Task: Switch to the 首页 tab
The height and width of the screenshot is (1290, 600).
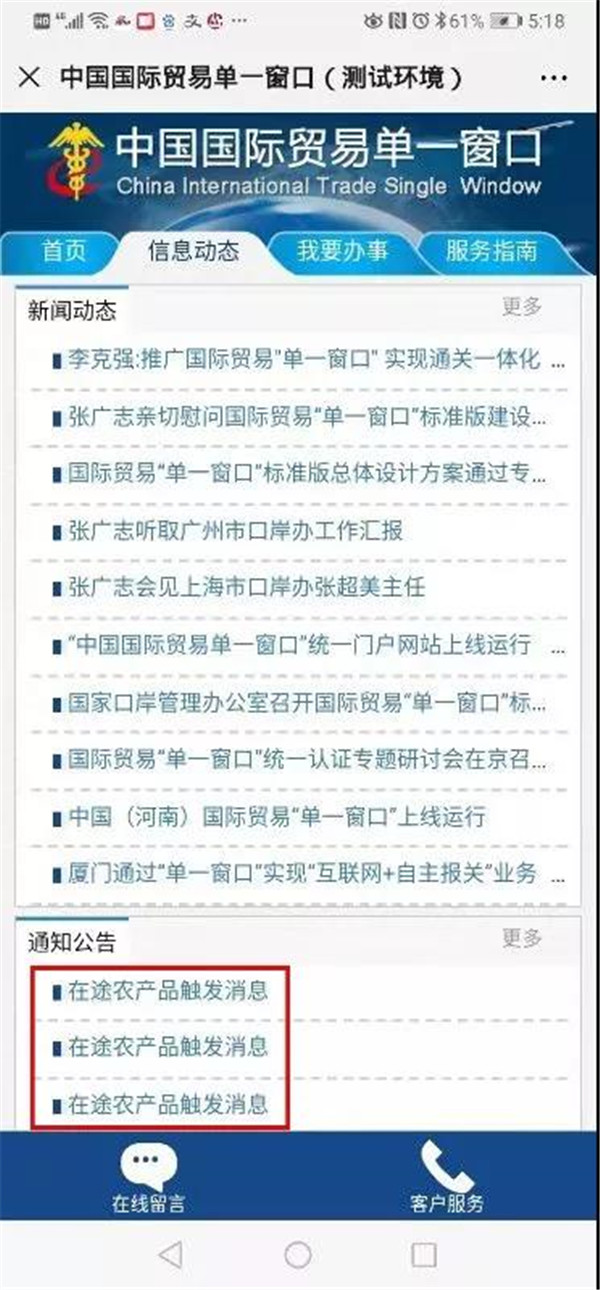Action: [64, 251]
